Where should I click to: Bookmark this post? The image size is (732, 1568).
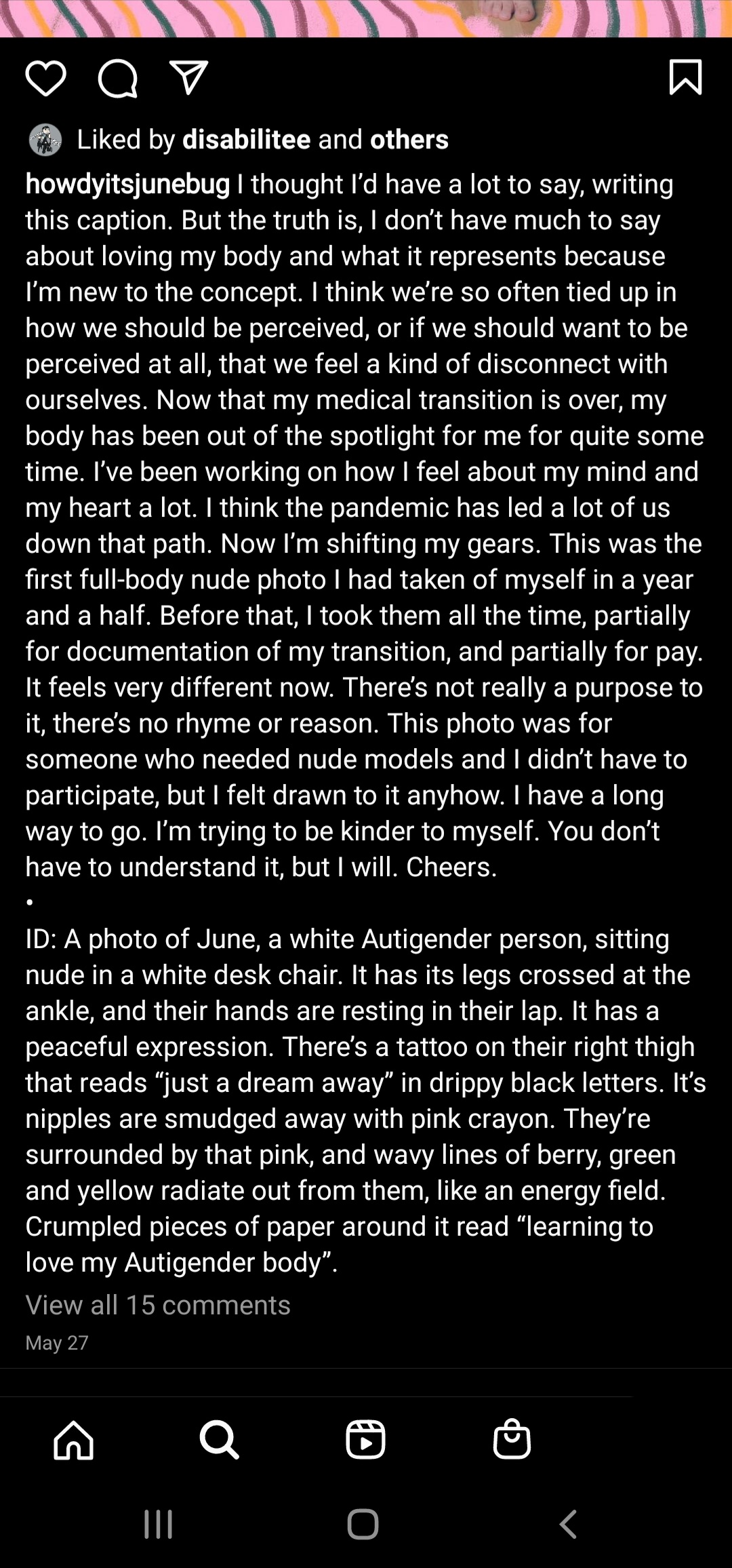point(685,77)
